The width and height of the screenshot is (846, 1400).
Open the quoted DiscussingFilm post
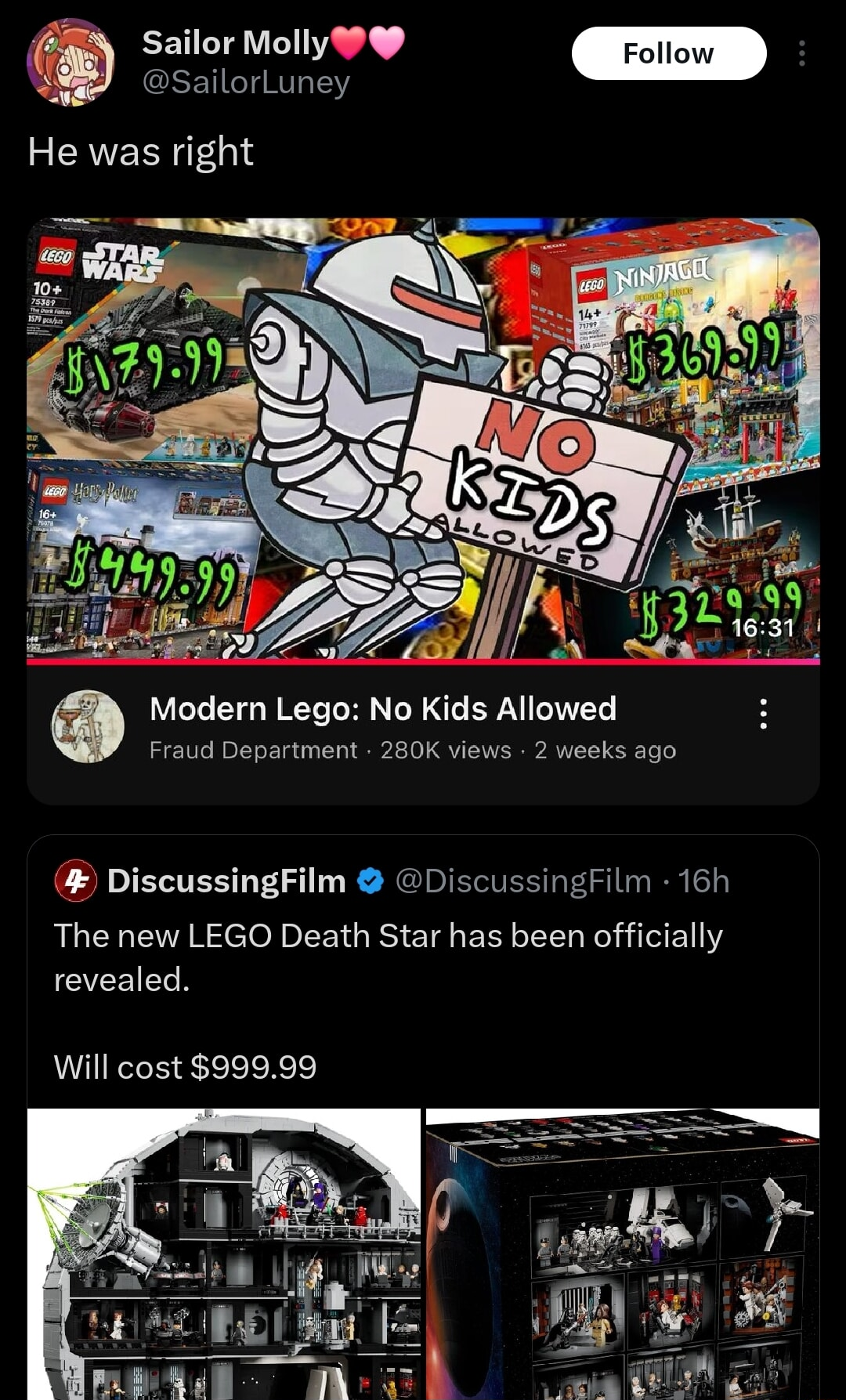423,979
